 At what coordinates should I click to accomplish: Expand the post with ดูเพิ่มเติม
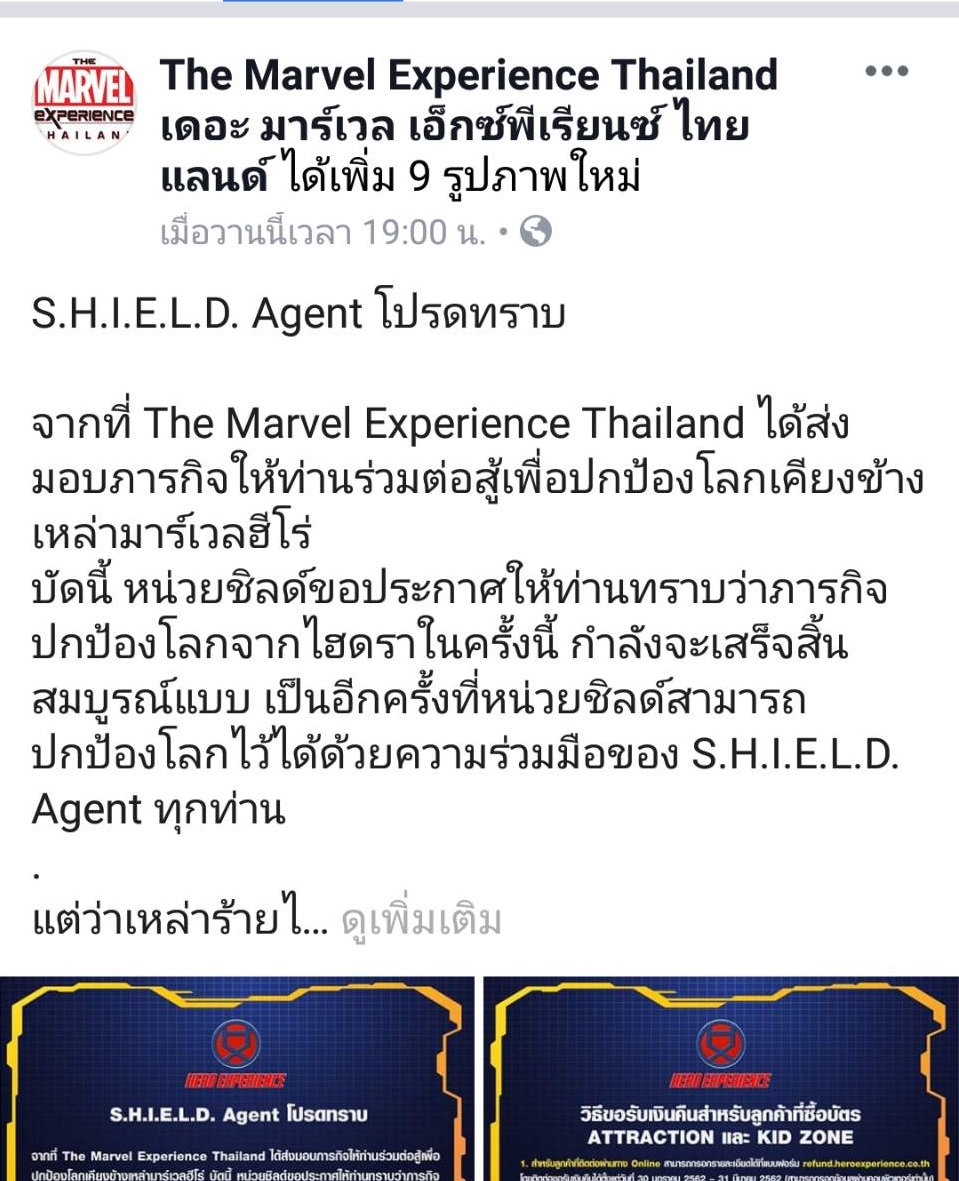421,922
